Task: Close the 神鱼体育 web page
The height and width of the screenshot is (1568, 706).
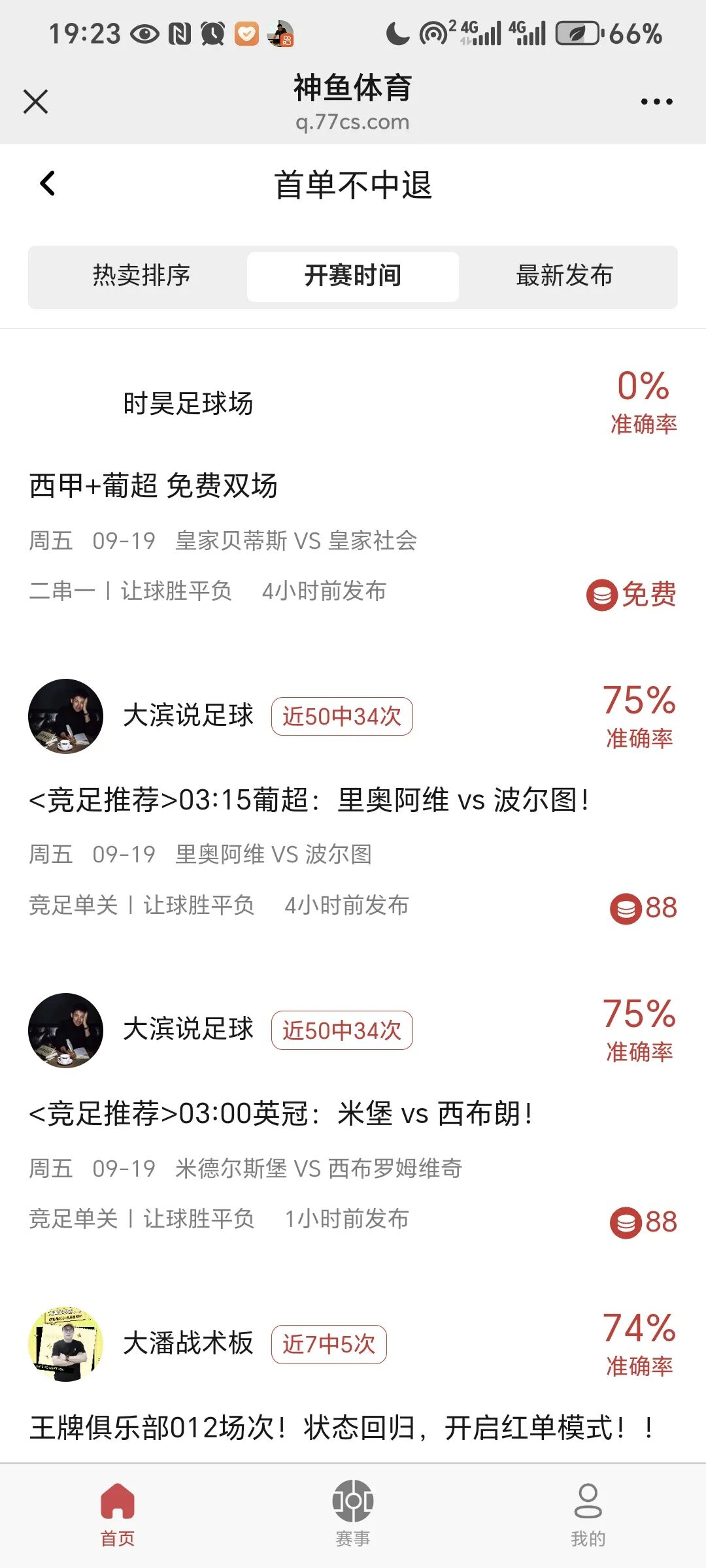Action: (35, 102)
